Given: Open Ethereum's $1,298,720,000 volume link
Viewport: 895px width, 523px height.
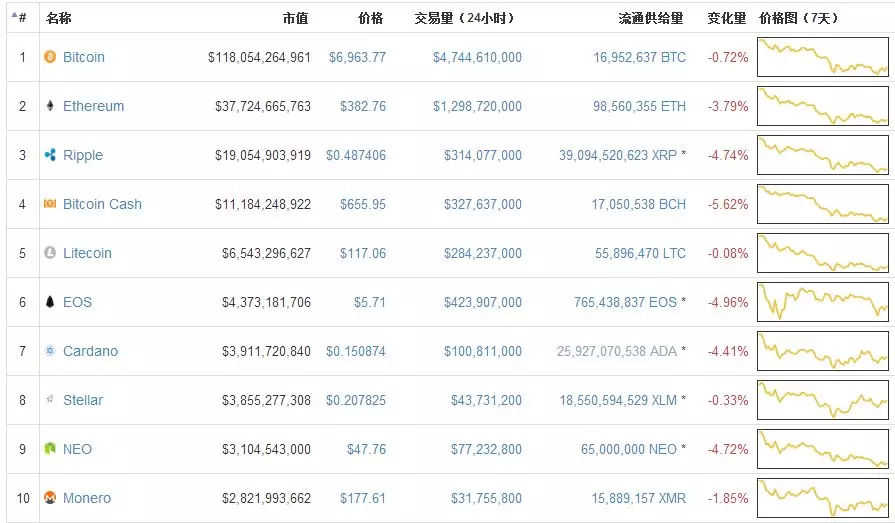Looking at the screenshot, I should coord(477,106).
